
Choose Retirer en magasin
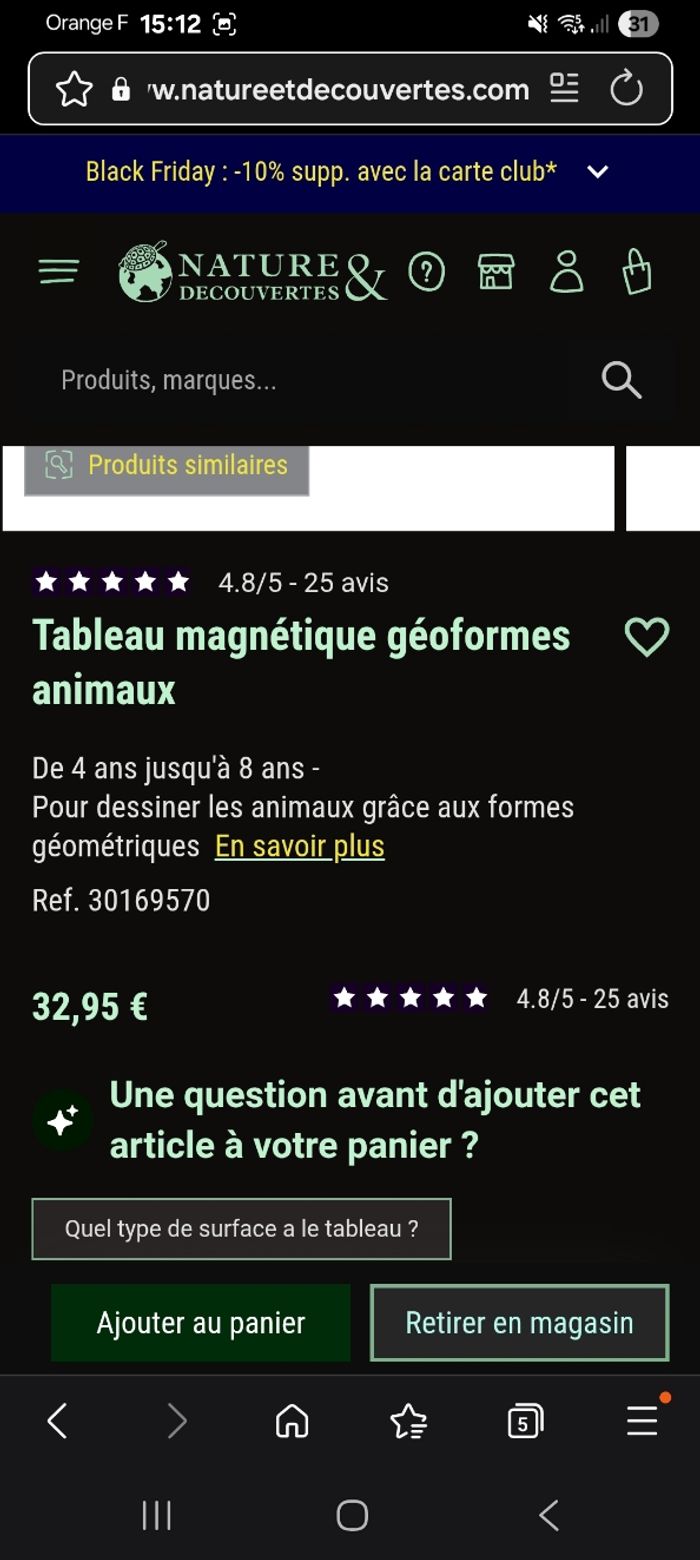(519, 1323)
